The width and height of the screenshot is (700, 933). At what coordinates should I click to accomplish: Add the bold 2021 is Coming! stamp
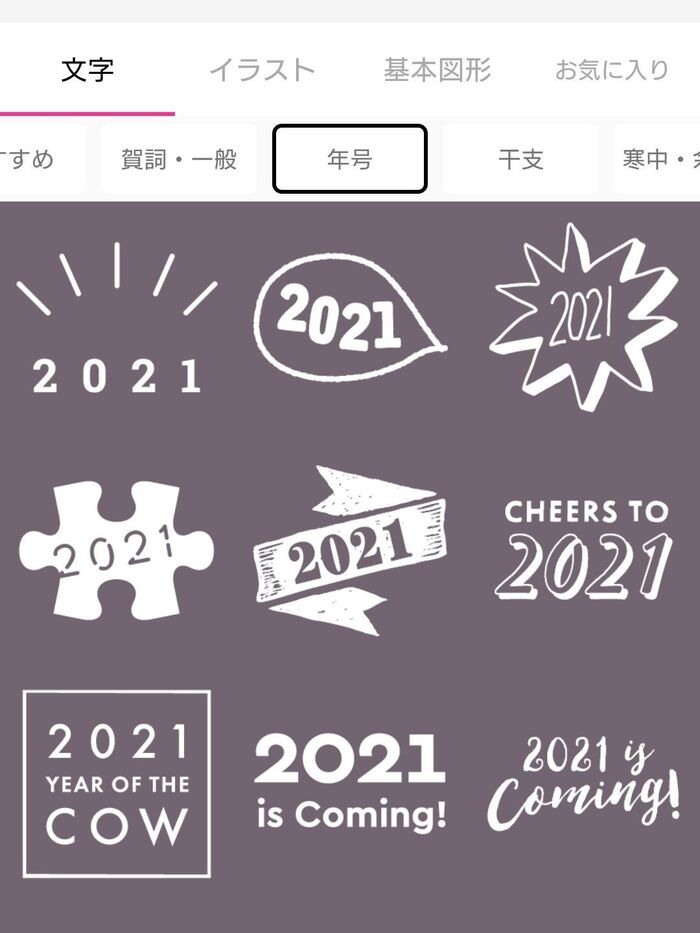[350, 783]
